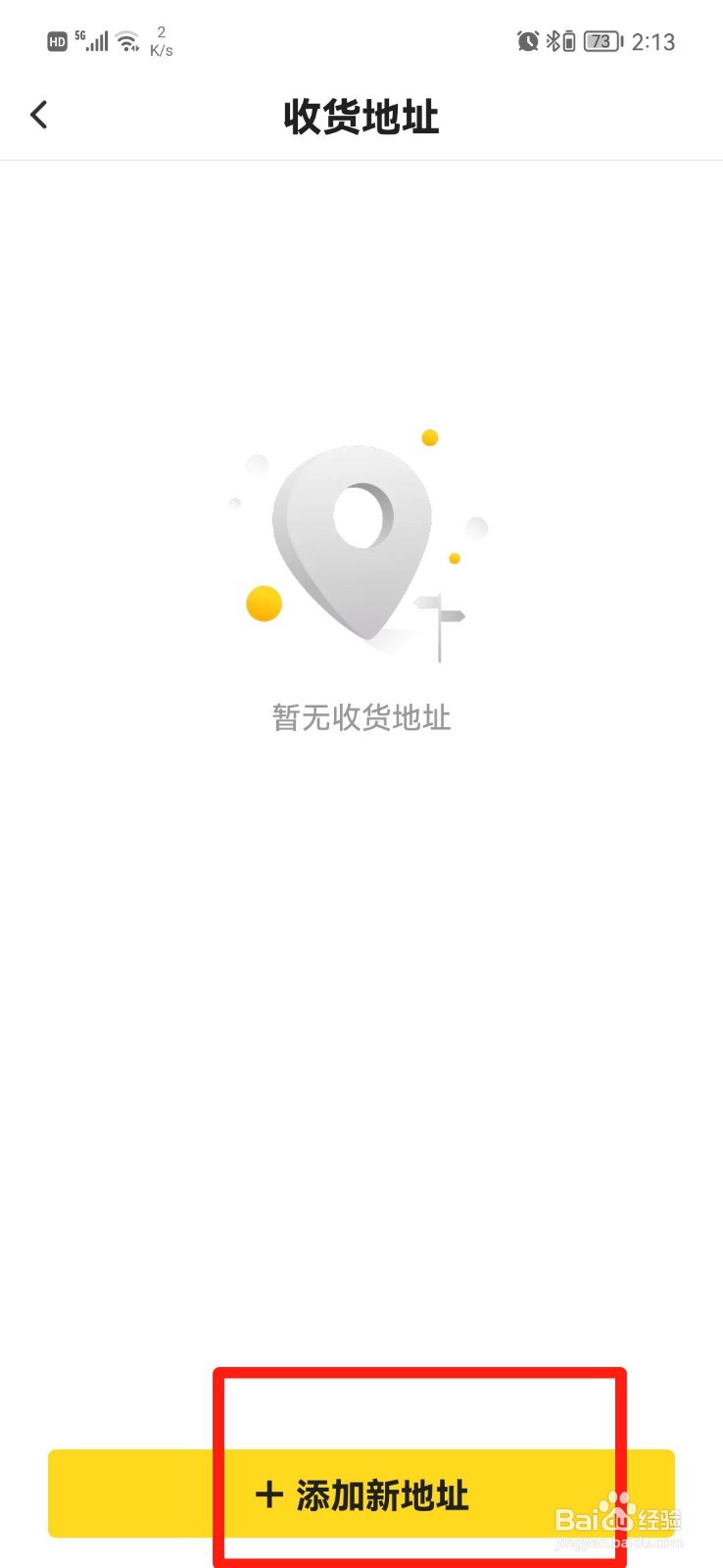723x1568 pixels.
Task: Tap the clock showing 2:13
Action: click(654, 41)
